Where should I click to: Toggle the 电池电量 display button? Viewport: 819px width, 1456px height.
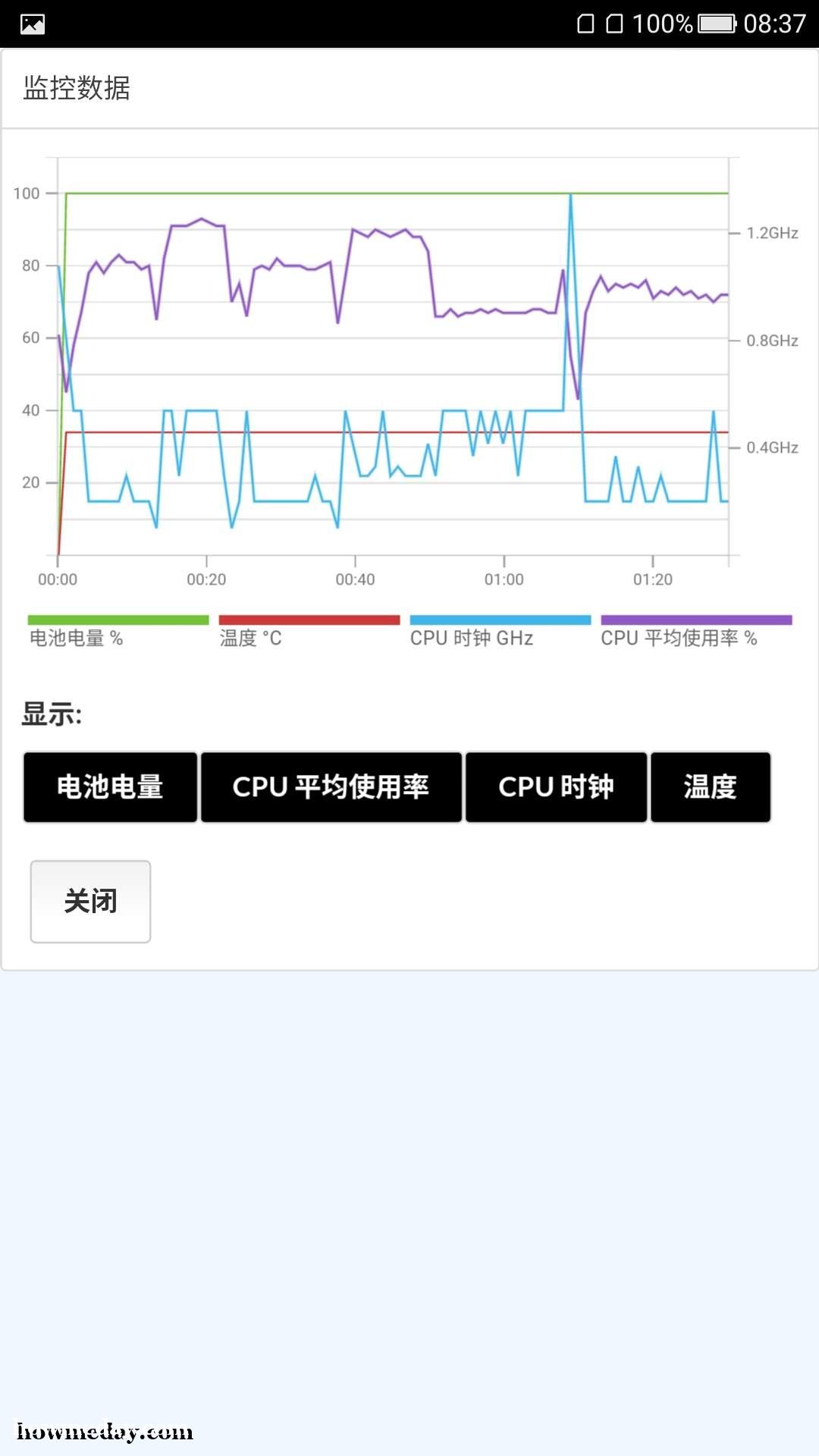[x=110, y=787]
